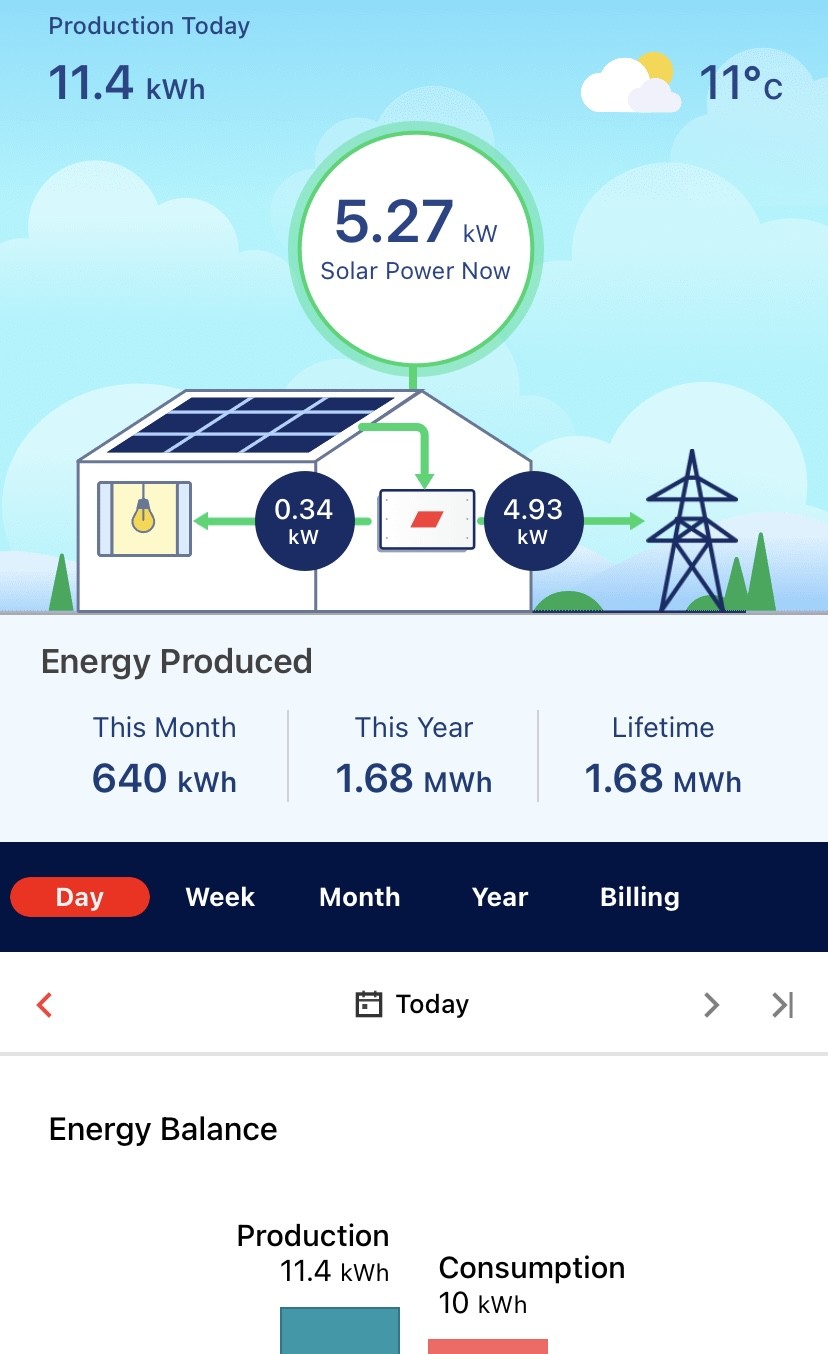The image size is (828, 1354).
Task: Switch to the Month view
Action: (x=360, y=897)
